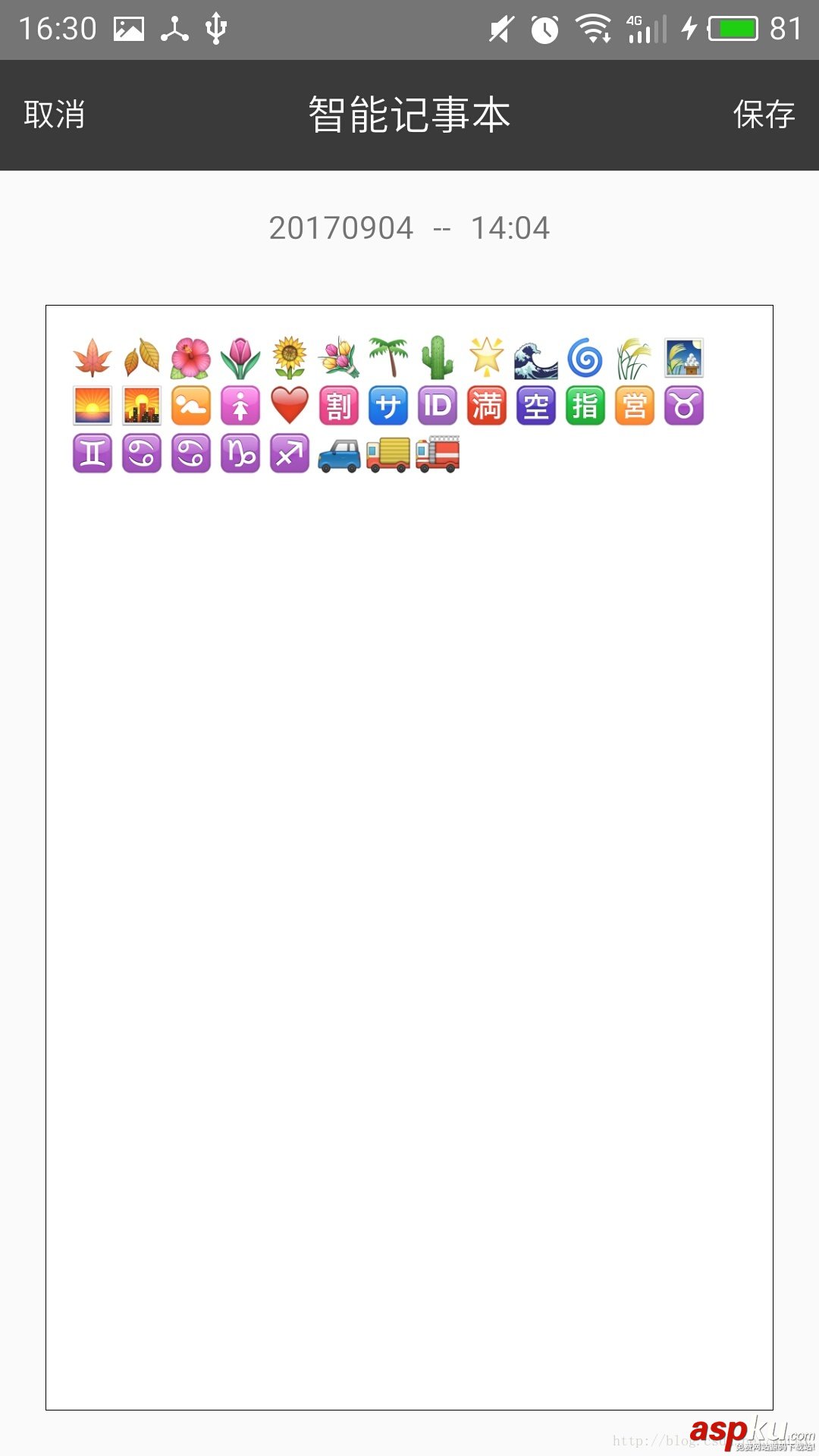
Task: Click the hibiscus flower emoji
Action: 190,356
